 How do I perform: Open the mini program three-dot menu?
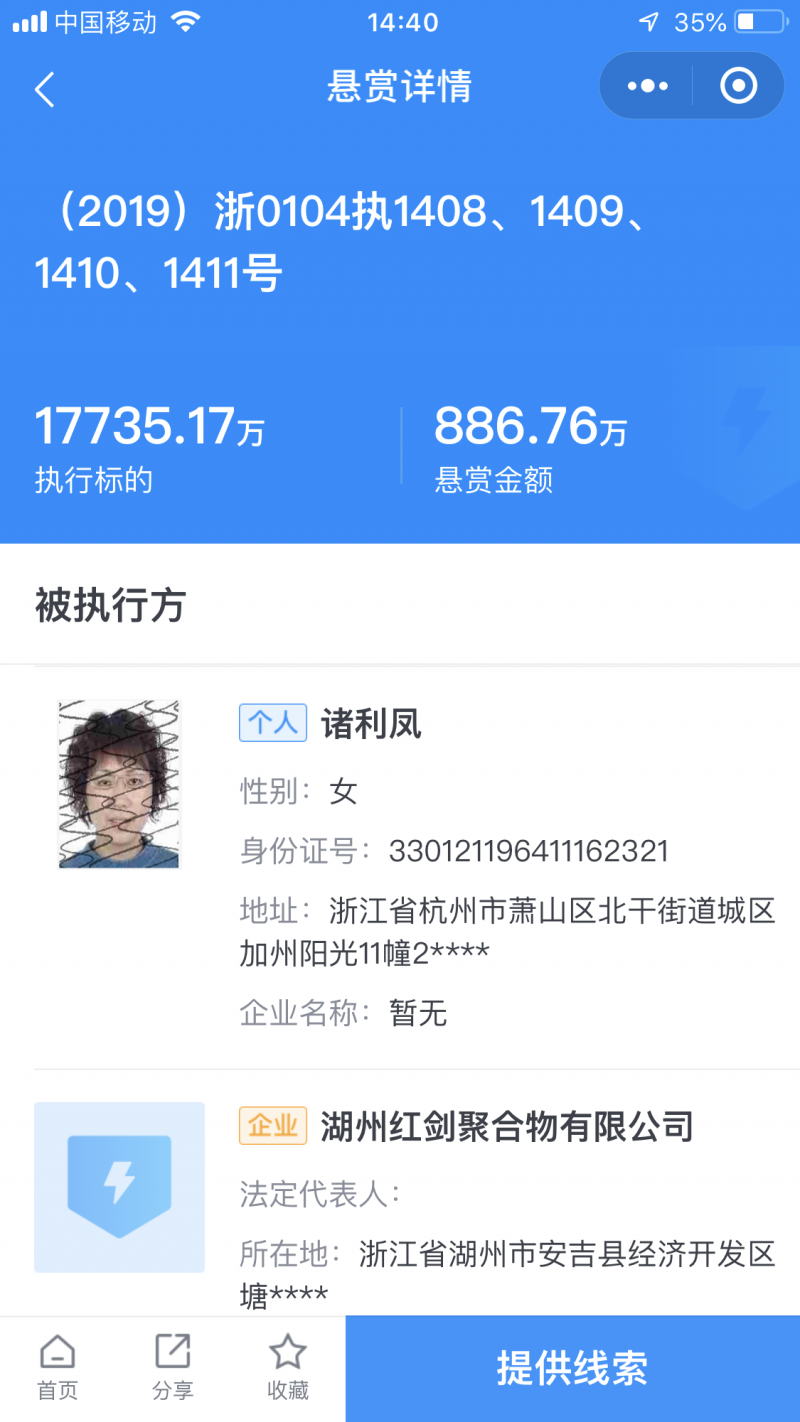647,87
